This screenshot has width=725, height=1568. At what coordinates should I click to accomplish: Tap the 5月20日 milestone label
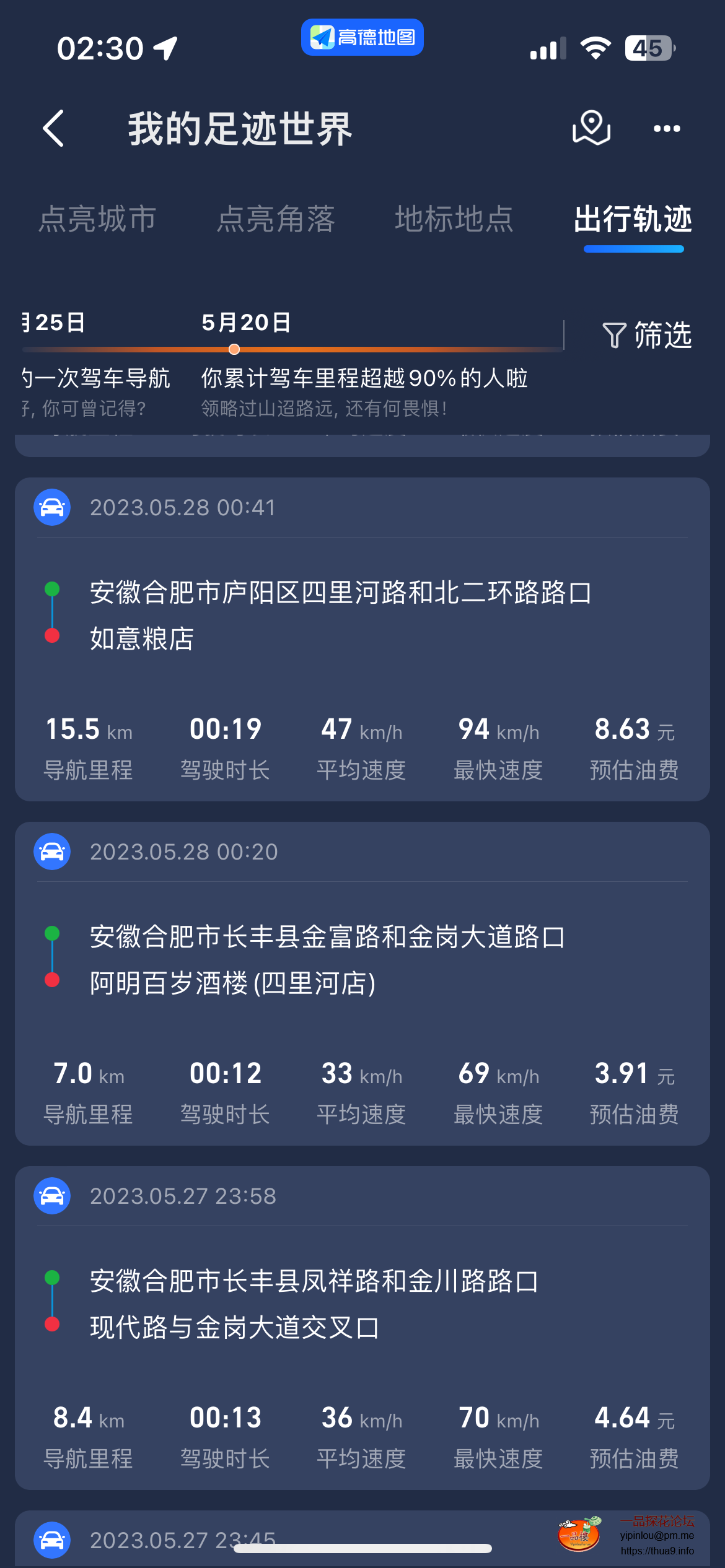(x=247, y=322)
